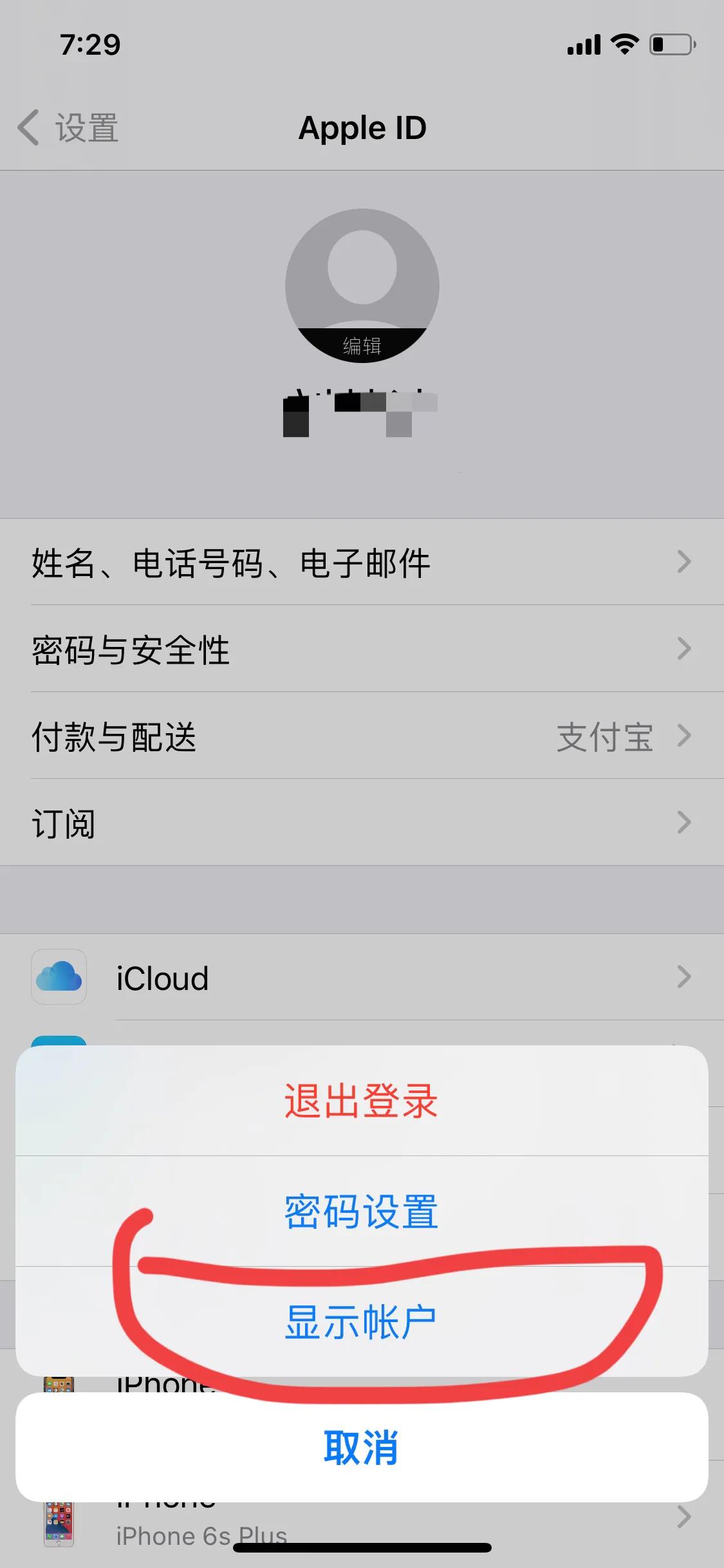
Task: Tap the back chevron next to 设置
Action: point(28,127)
